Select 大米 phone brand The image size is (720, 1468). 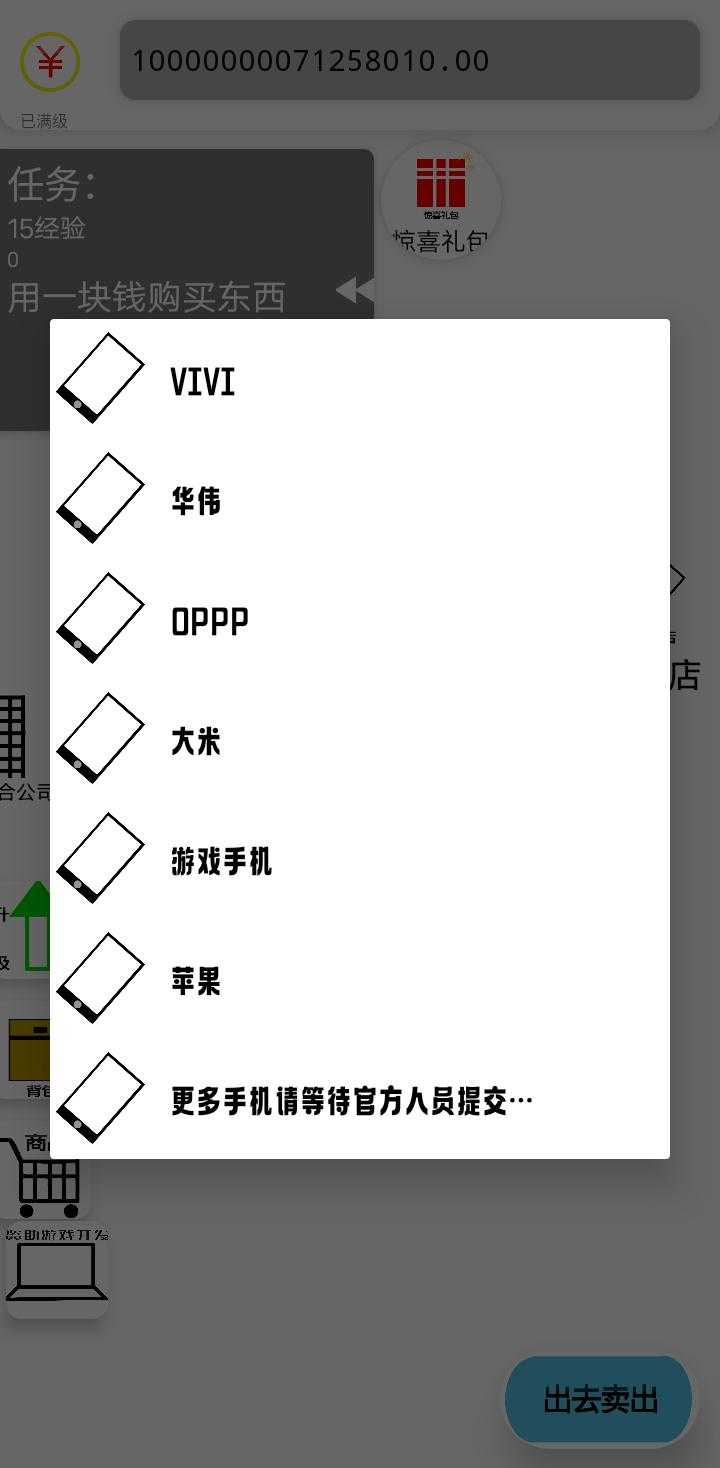click(x=360, y=741)
